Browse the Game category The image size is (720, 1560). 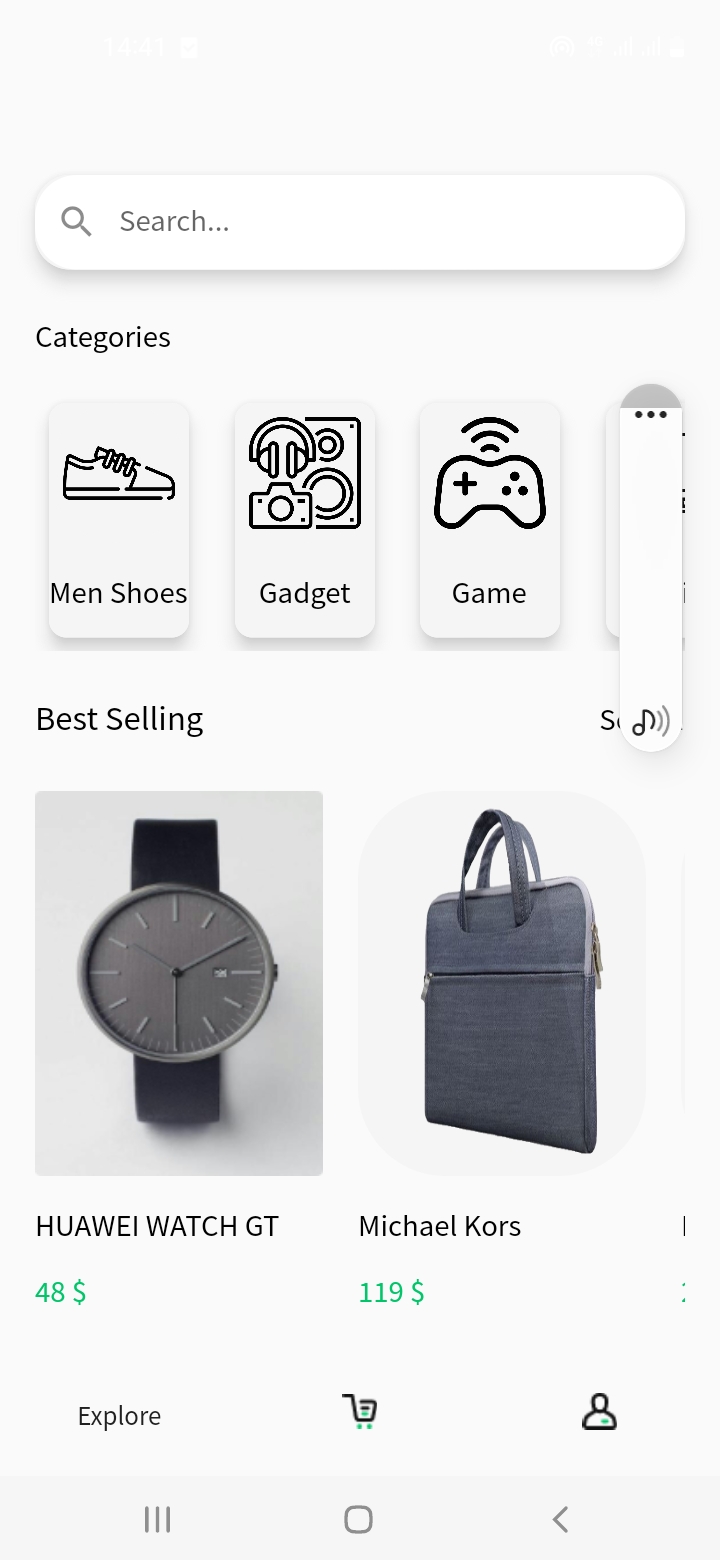pos(490,520)
